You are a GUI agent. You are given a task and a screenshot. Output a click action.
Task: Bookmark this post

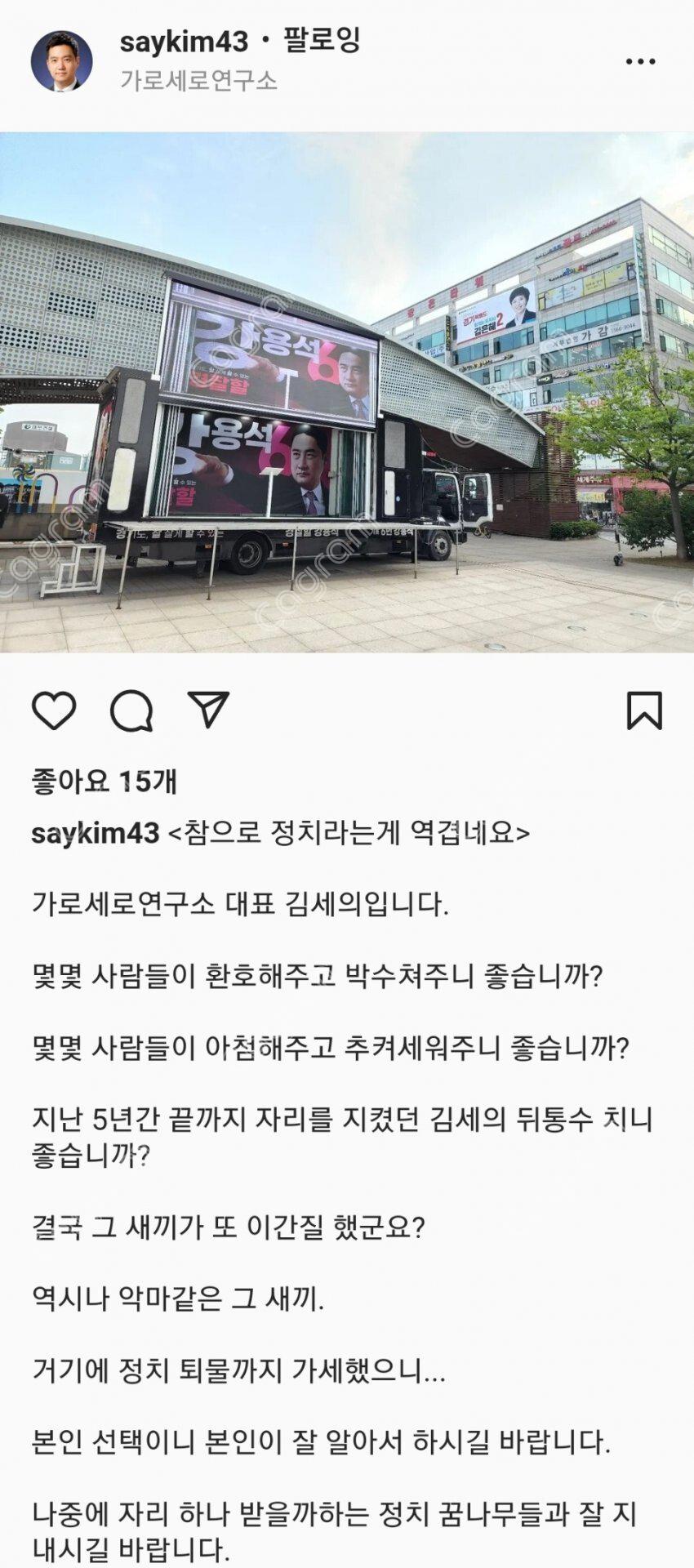click(643, 710)
